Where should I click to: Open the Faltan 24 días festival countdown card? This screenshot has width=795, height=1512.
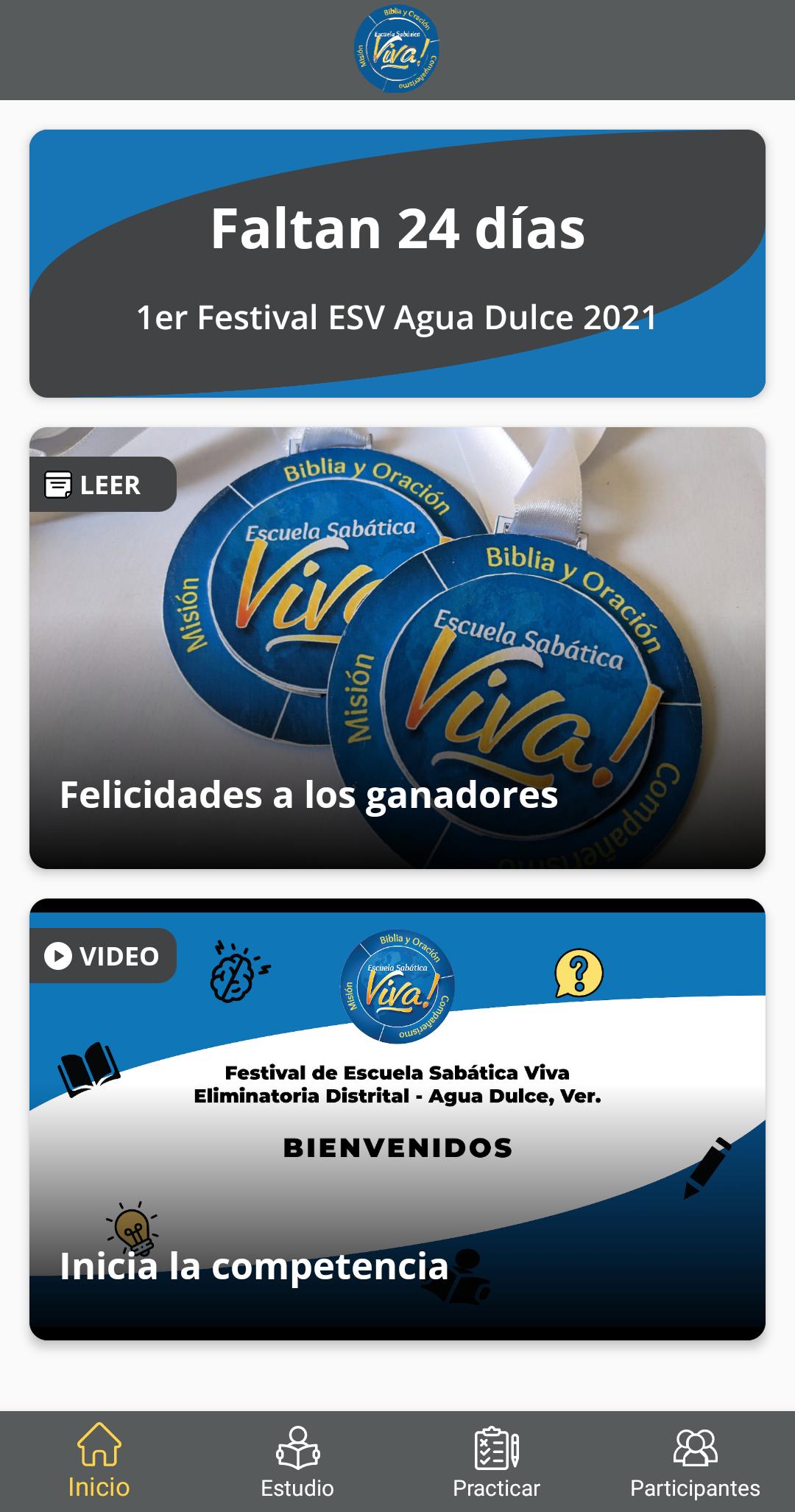point(397,264)
